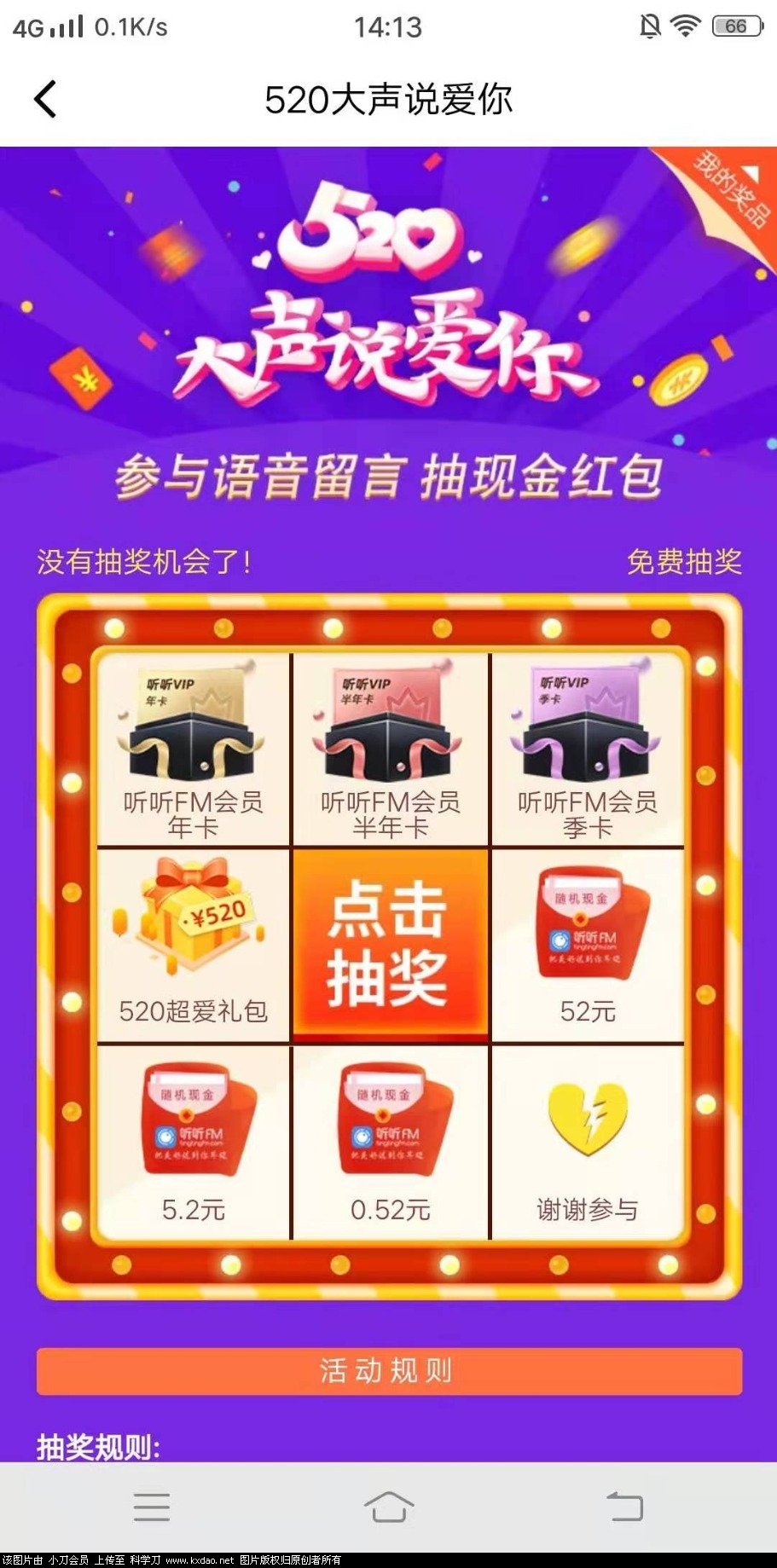Image resolution: width=777 pixels, height=1568 pixels.
Task: Open the system recent apps menu
Action: [152, 1507]
